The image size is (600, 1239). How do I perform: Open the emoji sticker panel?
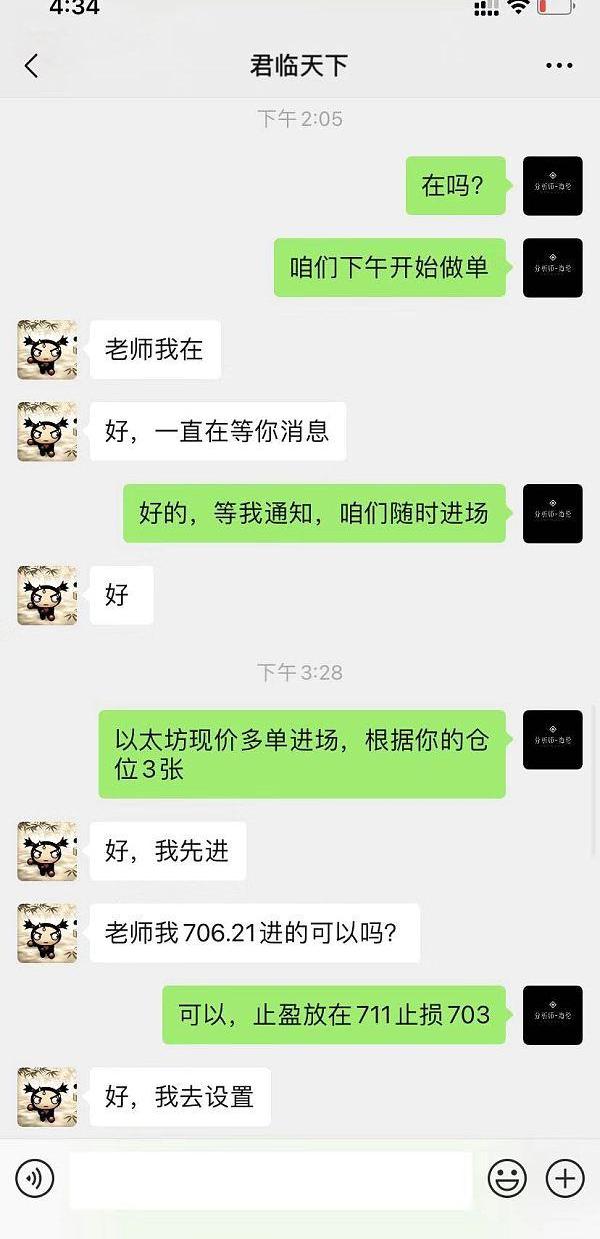coord(506,1179)
